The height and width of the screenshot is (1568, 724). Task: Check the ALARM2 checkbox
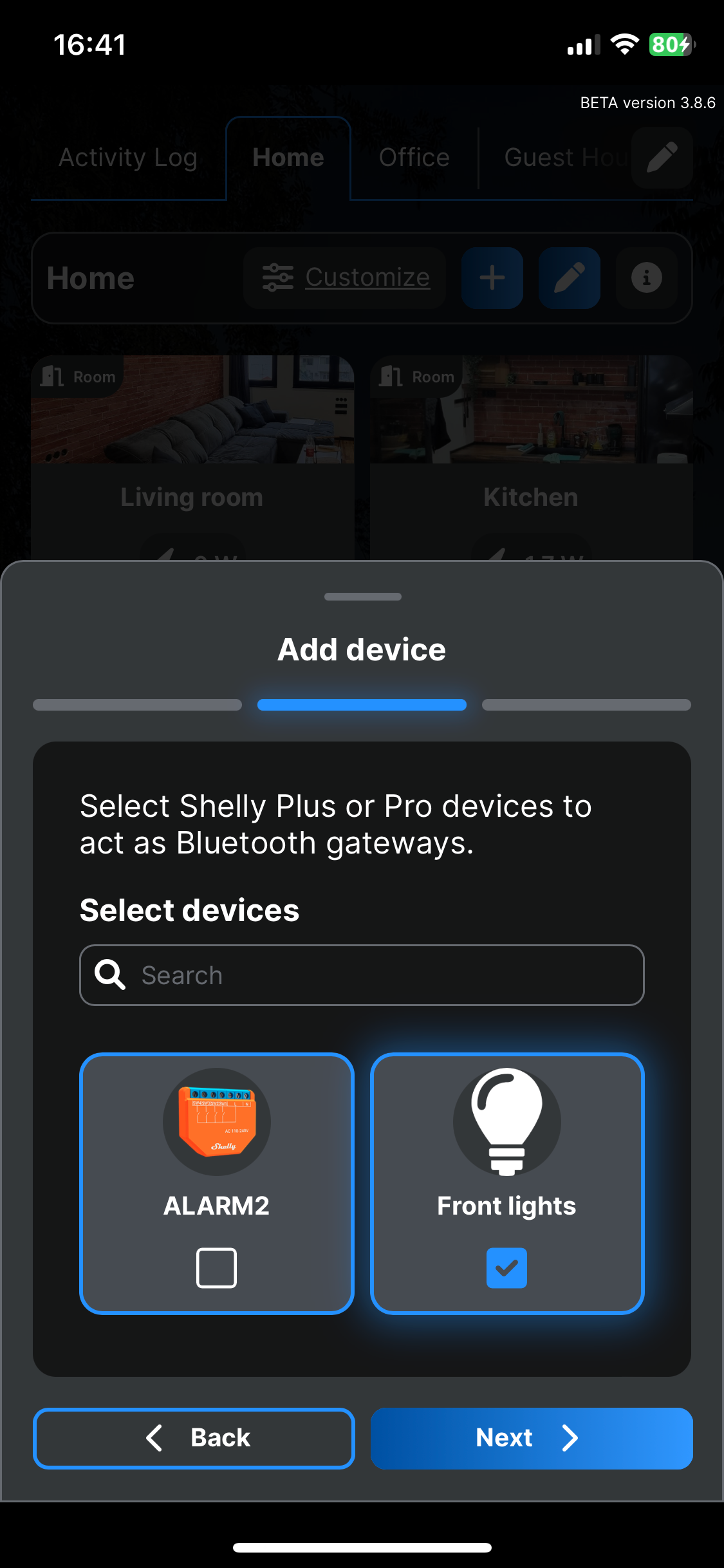(x=216, y=1267)
